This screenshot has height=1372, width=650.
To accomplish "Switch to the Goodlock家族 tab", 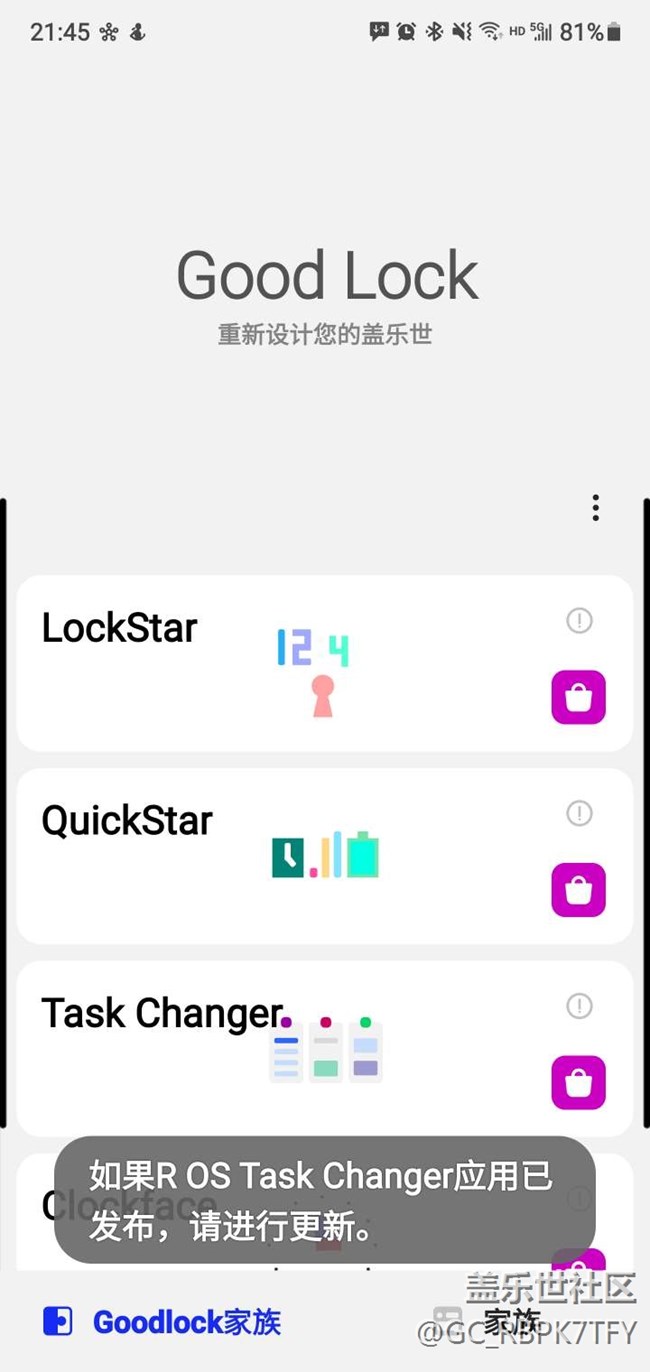I will (162, 1322).
